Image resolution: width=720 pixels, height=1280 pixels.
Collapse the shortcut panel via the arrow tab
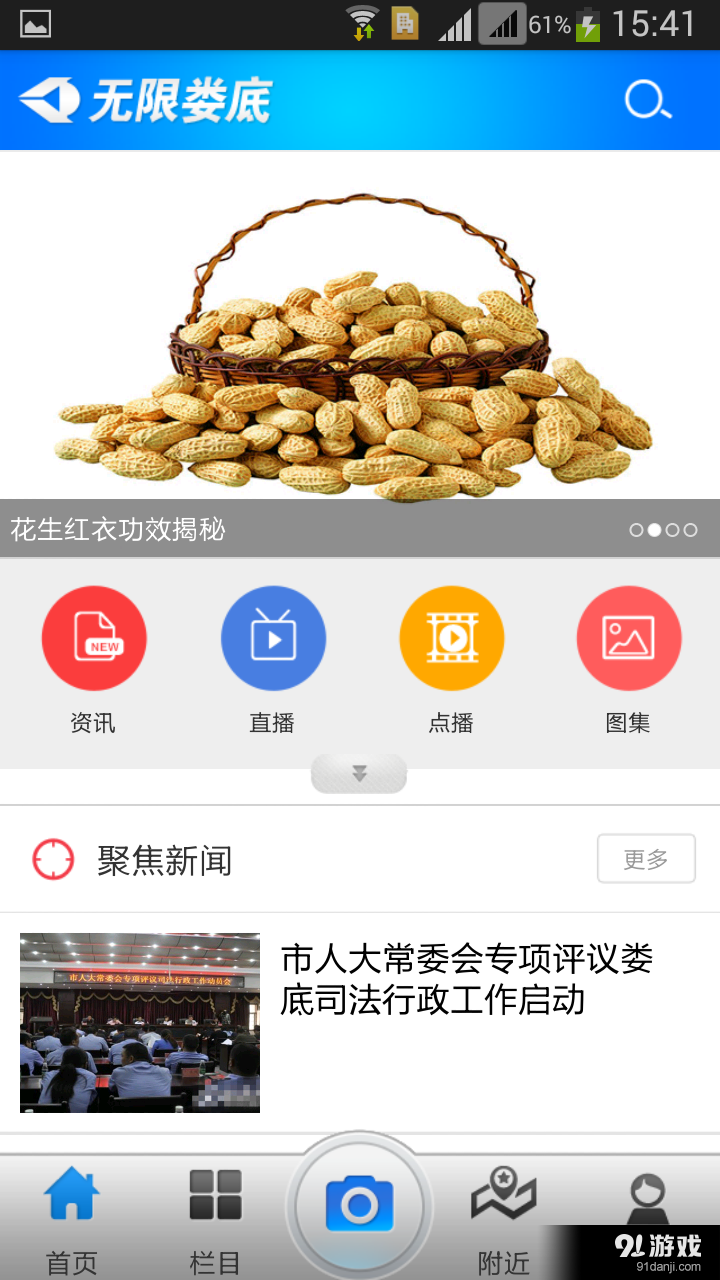click(359, 773)
